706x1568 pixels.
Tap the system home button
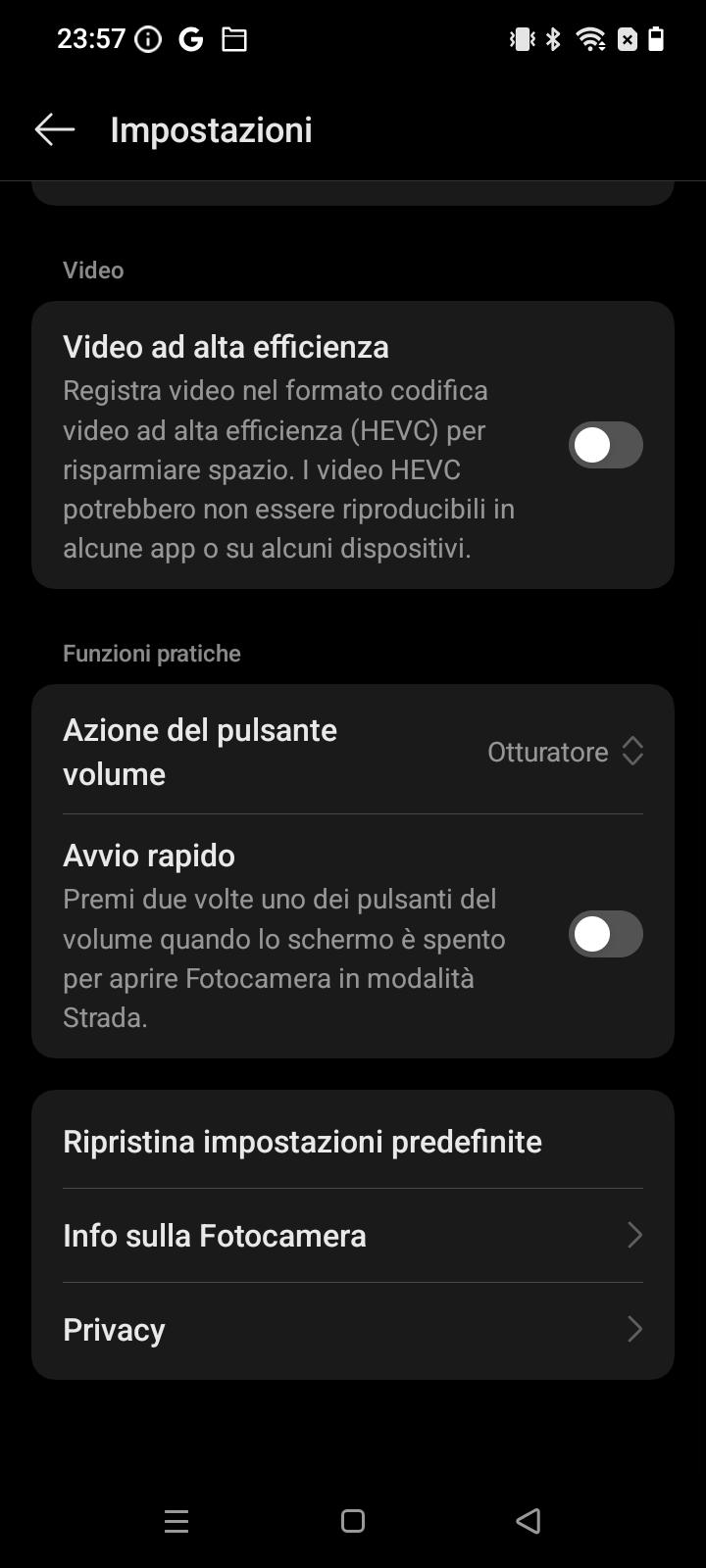click(353, 1521)
